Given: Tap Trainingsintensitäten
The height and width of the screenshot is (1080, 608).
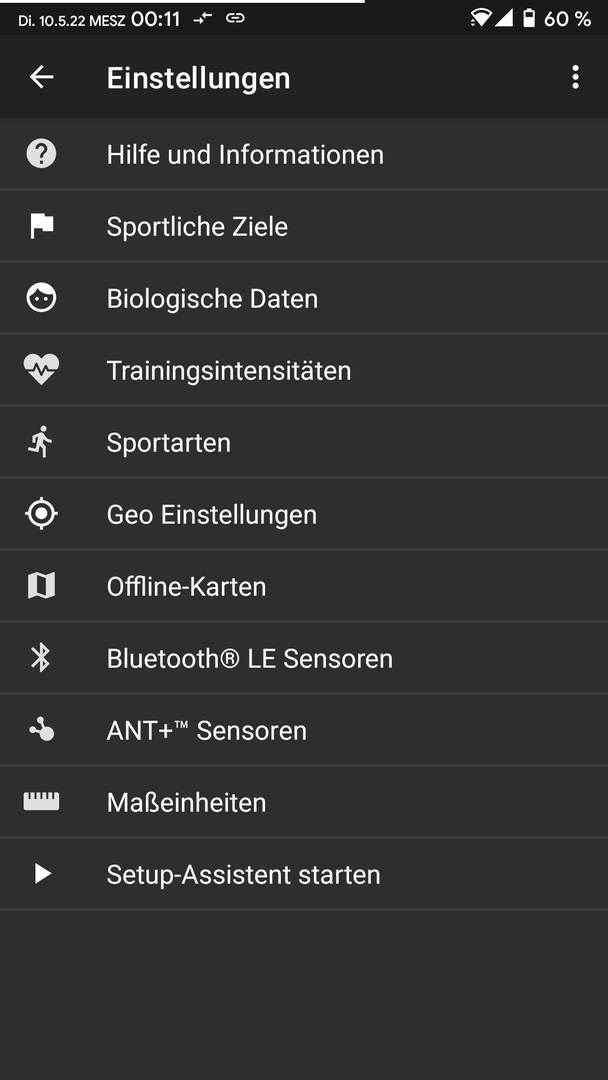Looking at the screenshot, I should coord(304,370).
